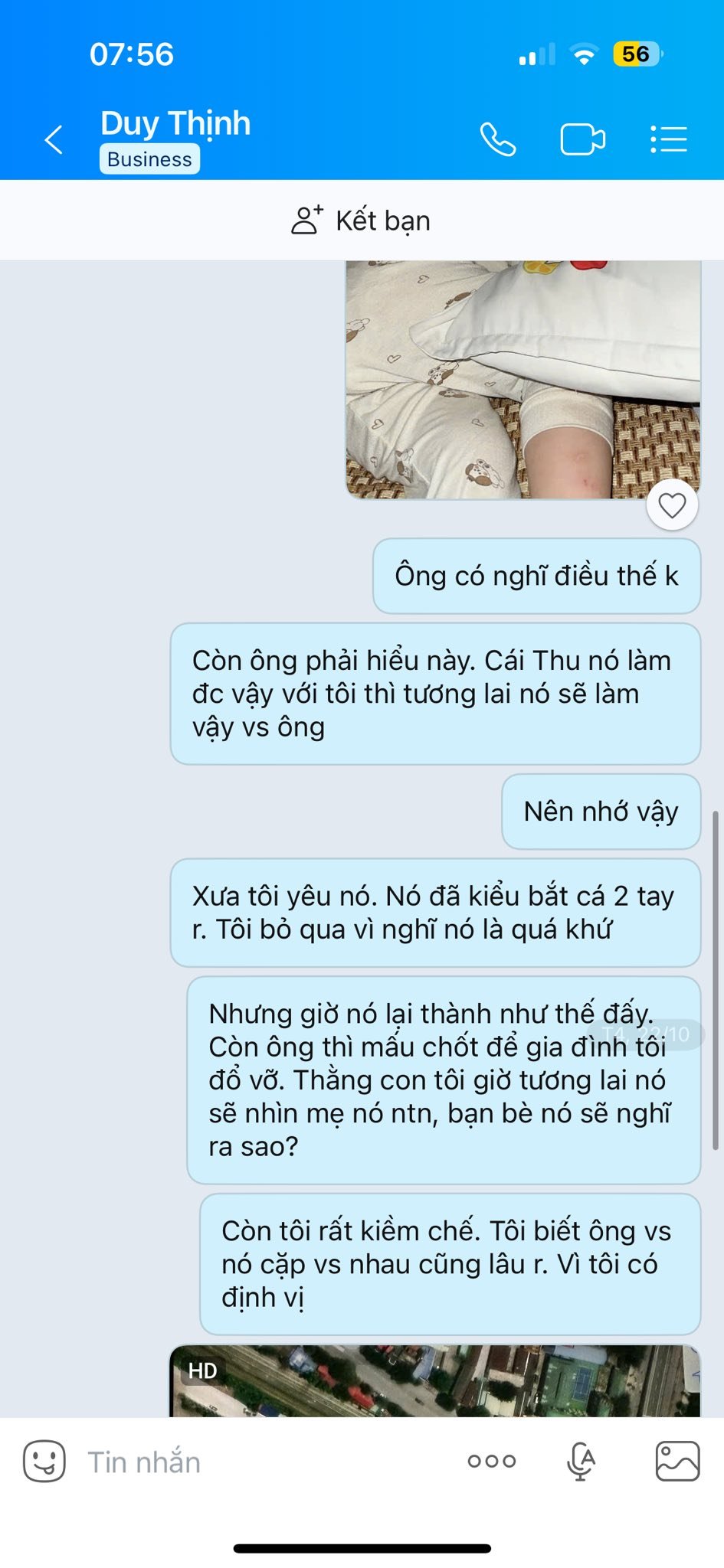Tap Kết bạn to add friend
The height and width of the screenshot is (1568, 724).
[x=362, y=220]
